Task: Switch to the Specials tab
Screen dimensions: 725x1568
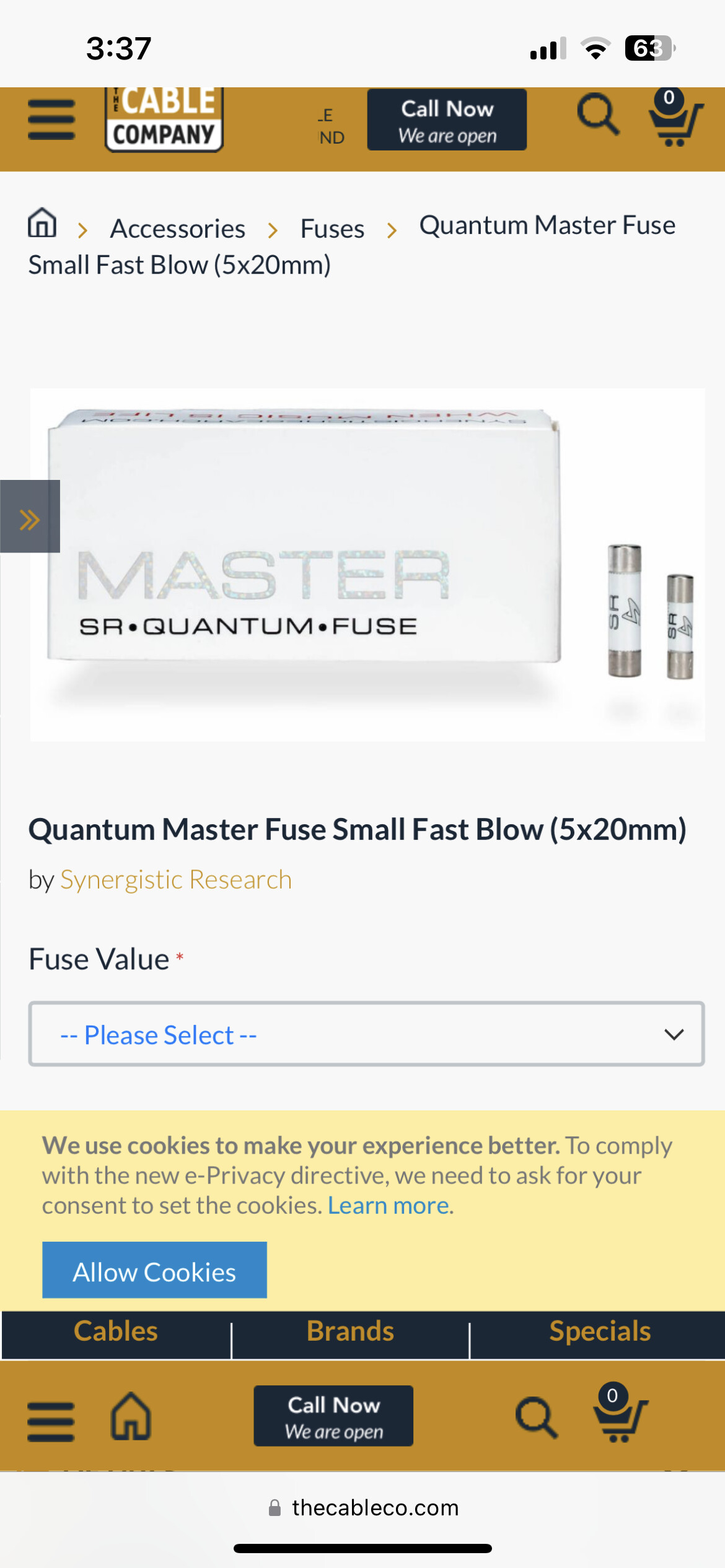Action: 600,1331
